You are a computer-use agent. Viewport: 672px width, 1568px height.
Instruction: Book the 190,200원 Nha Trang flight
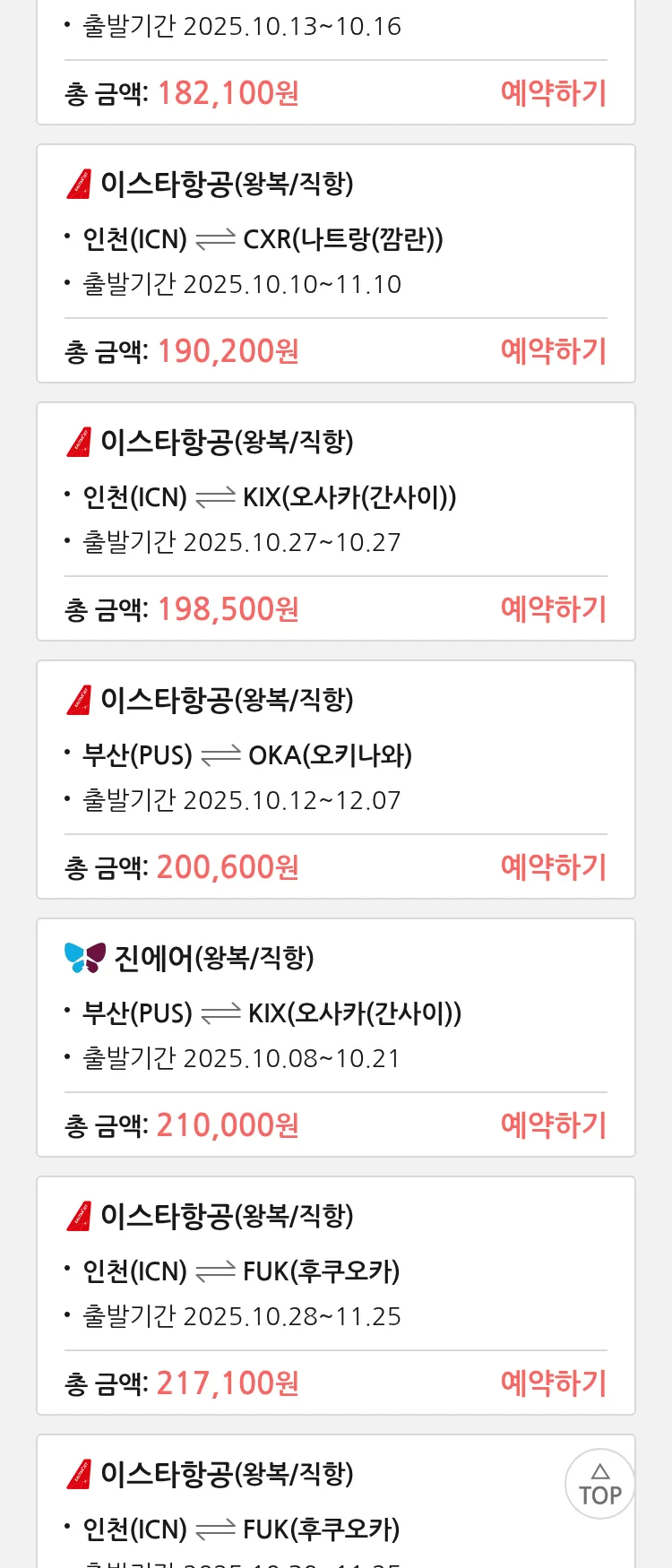click(553, 351)
